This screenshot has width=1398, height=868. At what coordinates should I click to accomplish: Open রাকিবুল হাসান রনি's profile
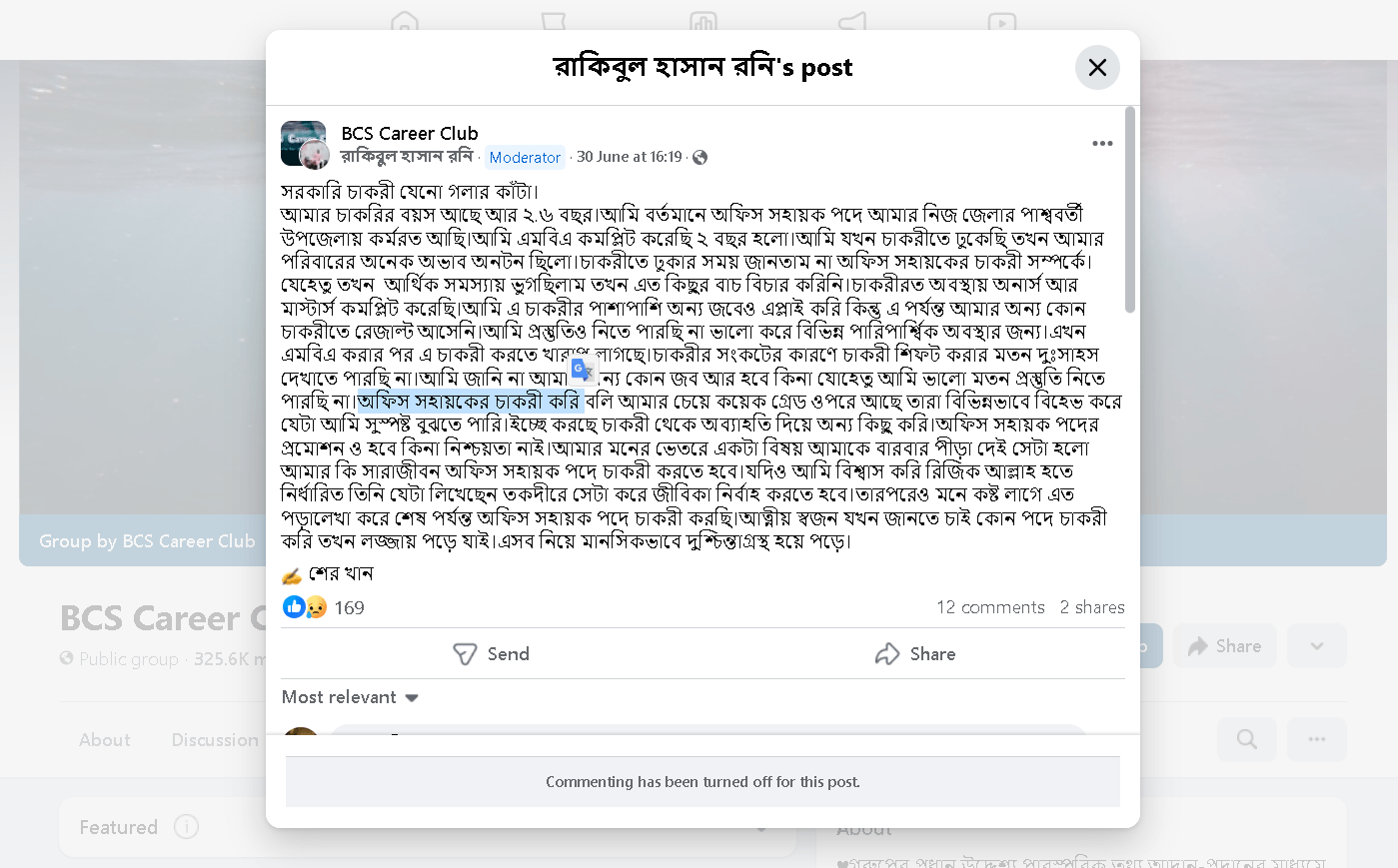pos(407,157)
